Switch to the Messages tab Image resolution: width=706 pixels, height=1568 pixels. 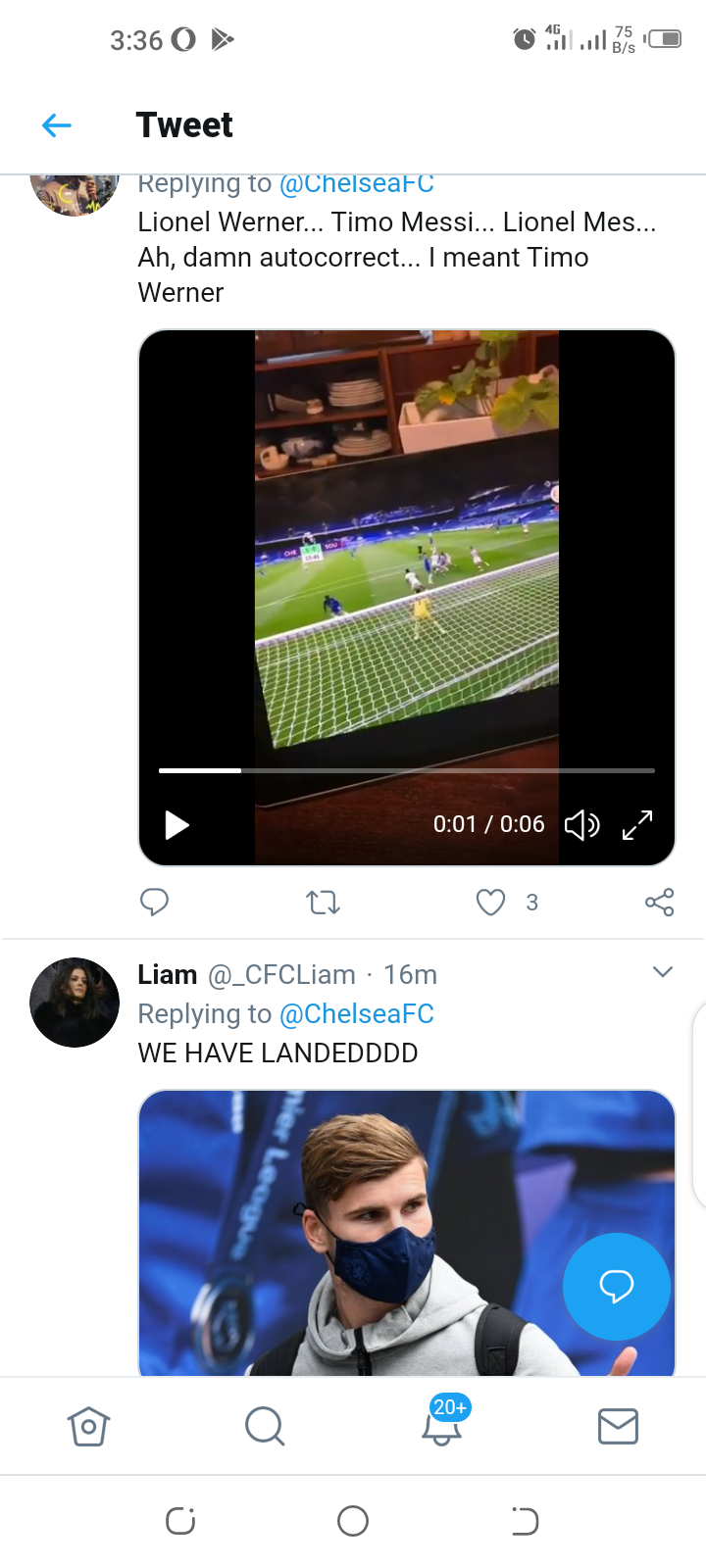click(x=618, y=1426)
